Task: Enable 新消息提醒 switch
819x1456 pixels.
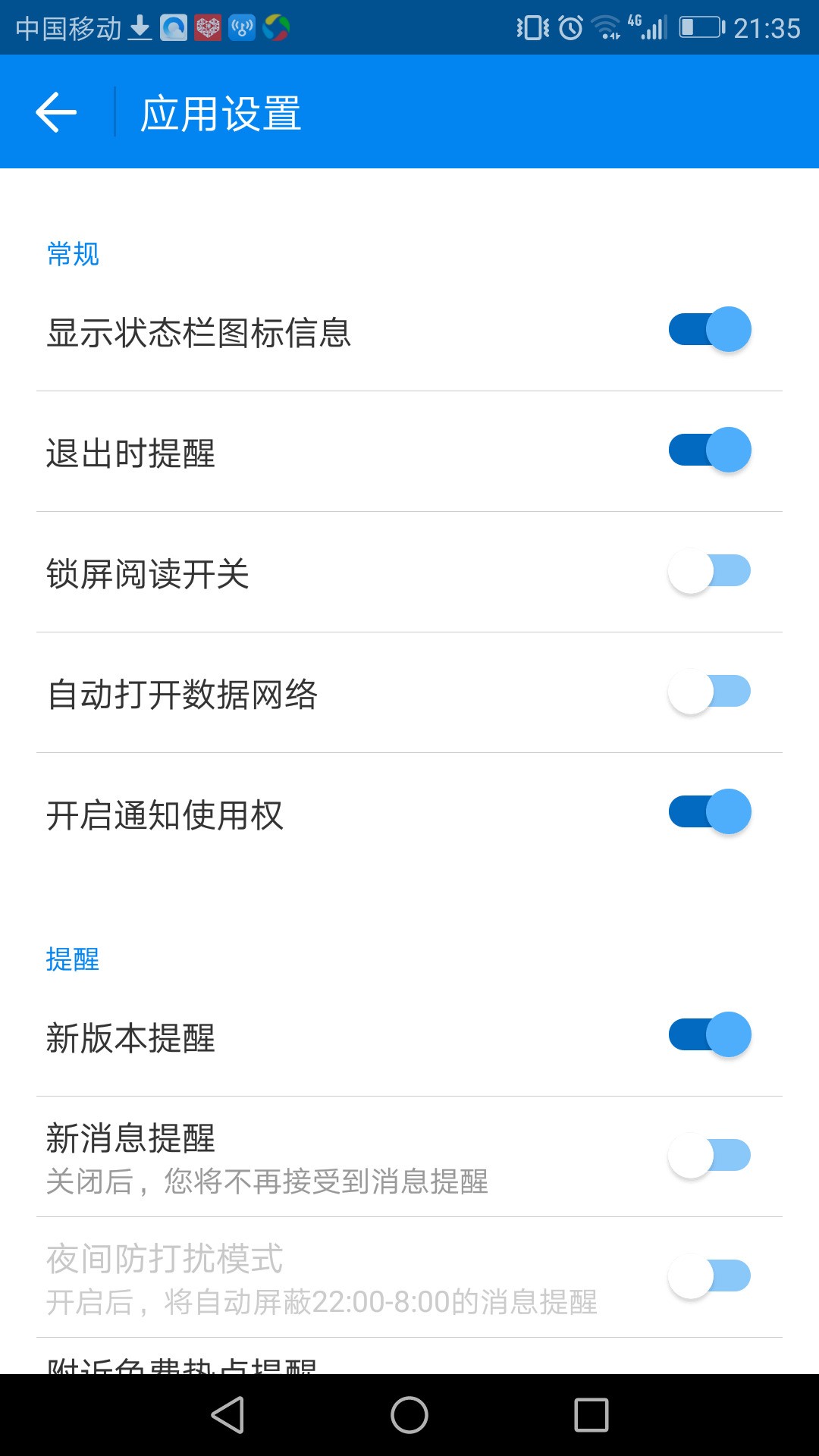Action: click(710, 1156)
